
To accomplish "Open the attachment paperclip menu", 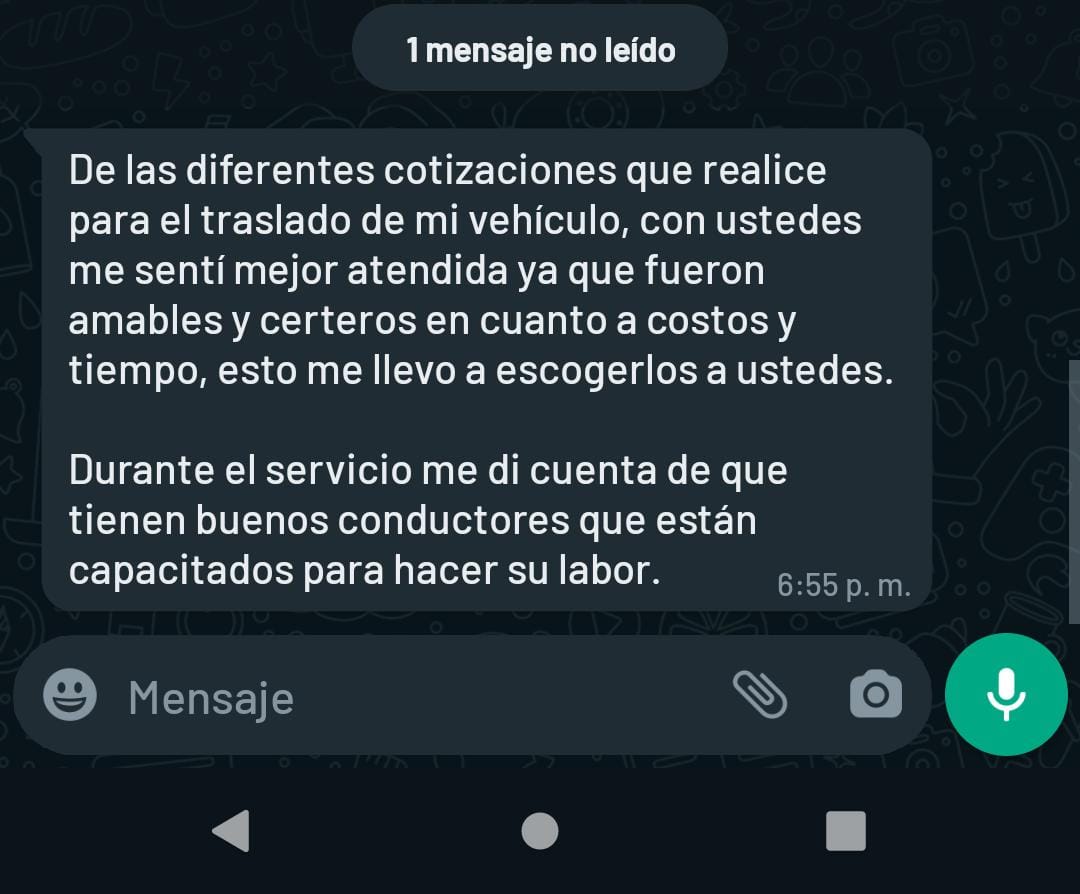I will pos(760,694).
